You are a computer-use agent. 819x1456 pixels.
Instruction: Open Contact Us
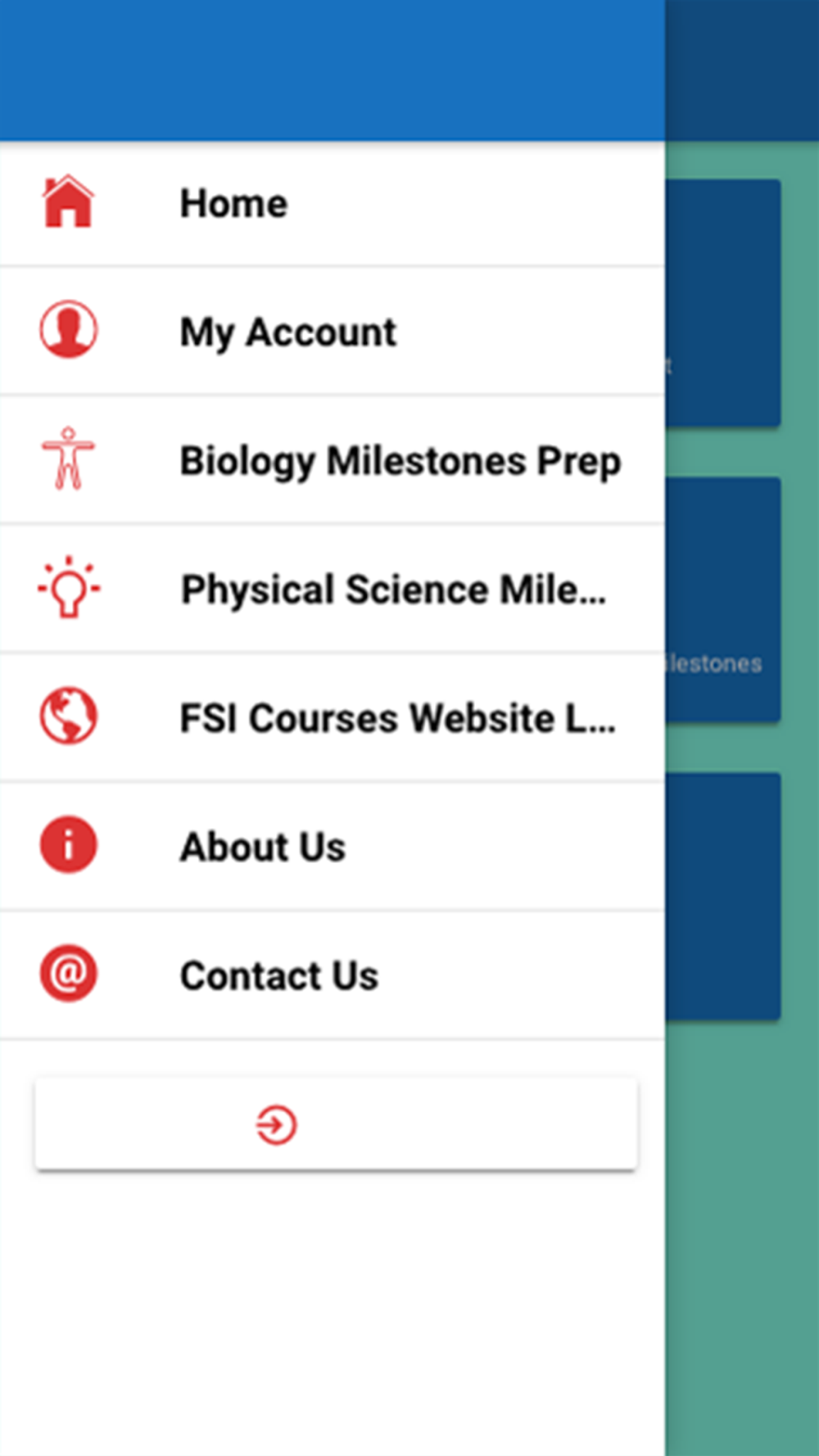coord(279,974)
